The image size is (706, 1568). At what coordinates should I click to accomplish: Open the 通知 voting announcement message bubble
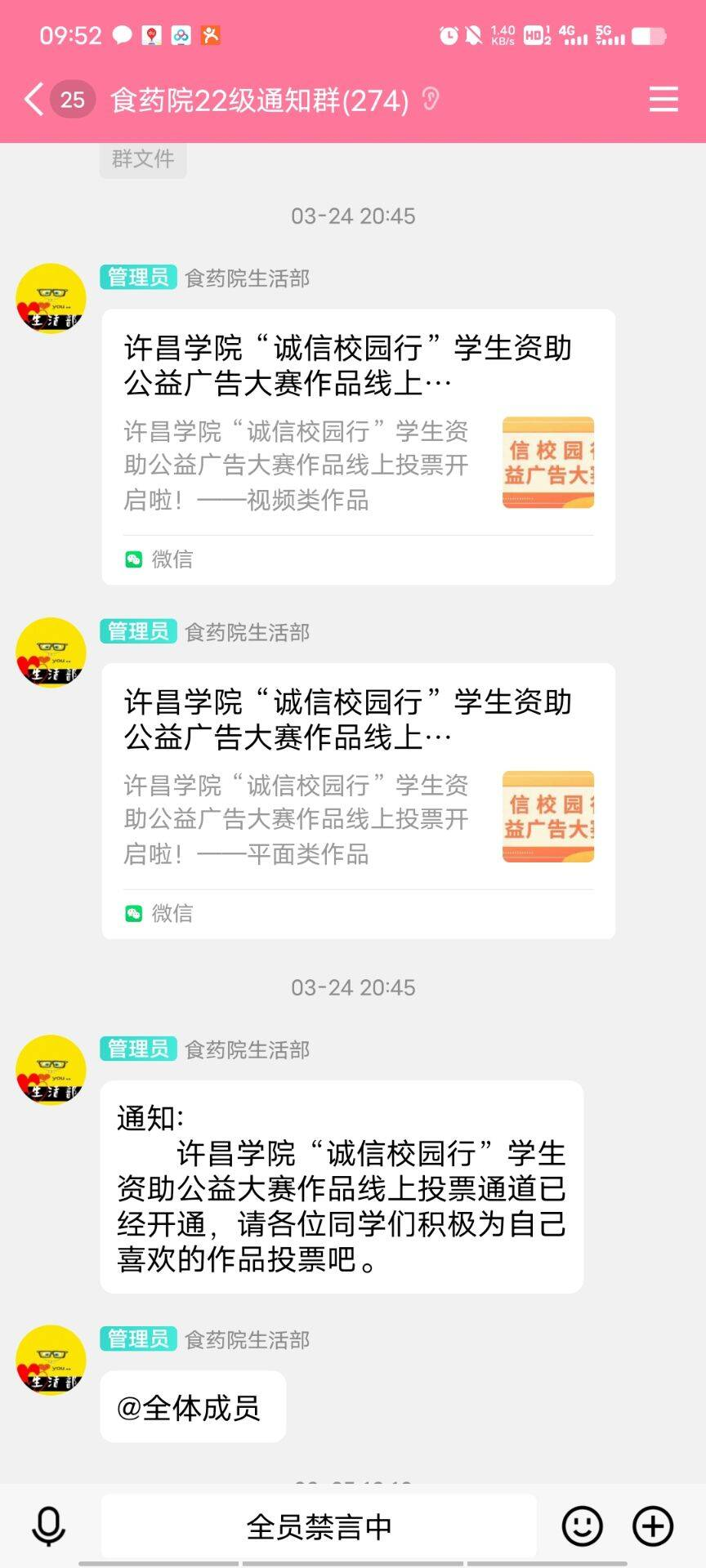click(342, 1187)
